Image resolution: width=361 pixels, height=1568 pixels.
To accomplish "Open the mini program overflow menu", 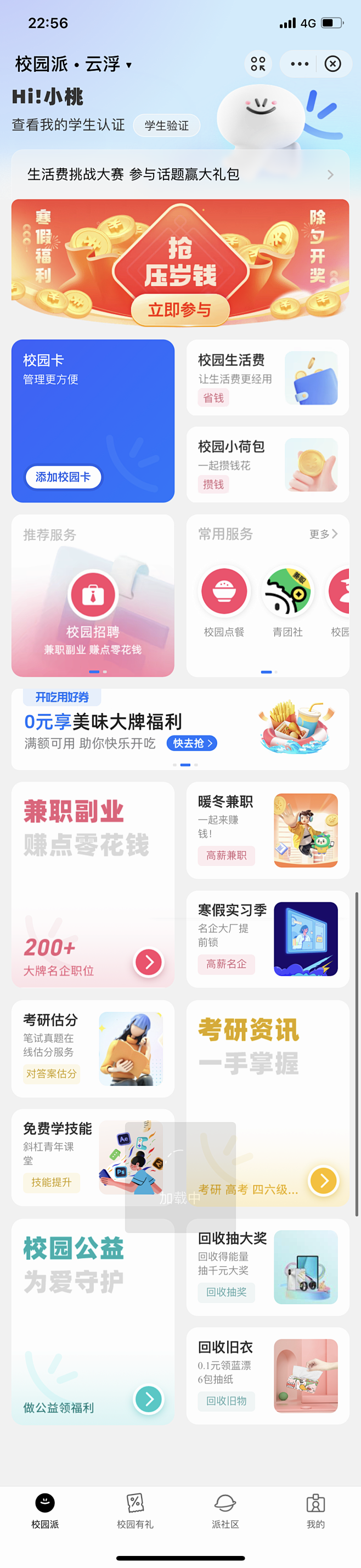I will pyautogui.click(x=300, y=64).
